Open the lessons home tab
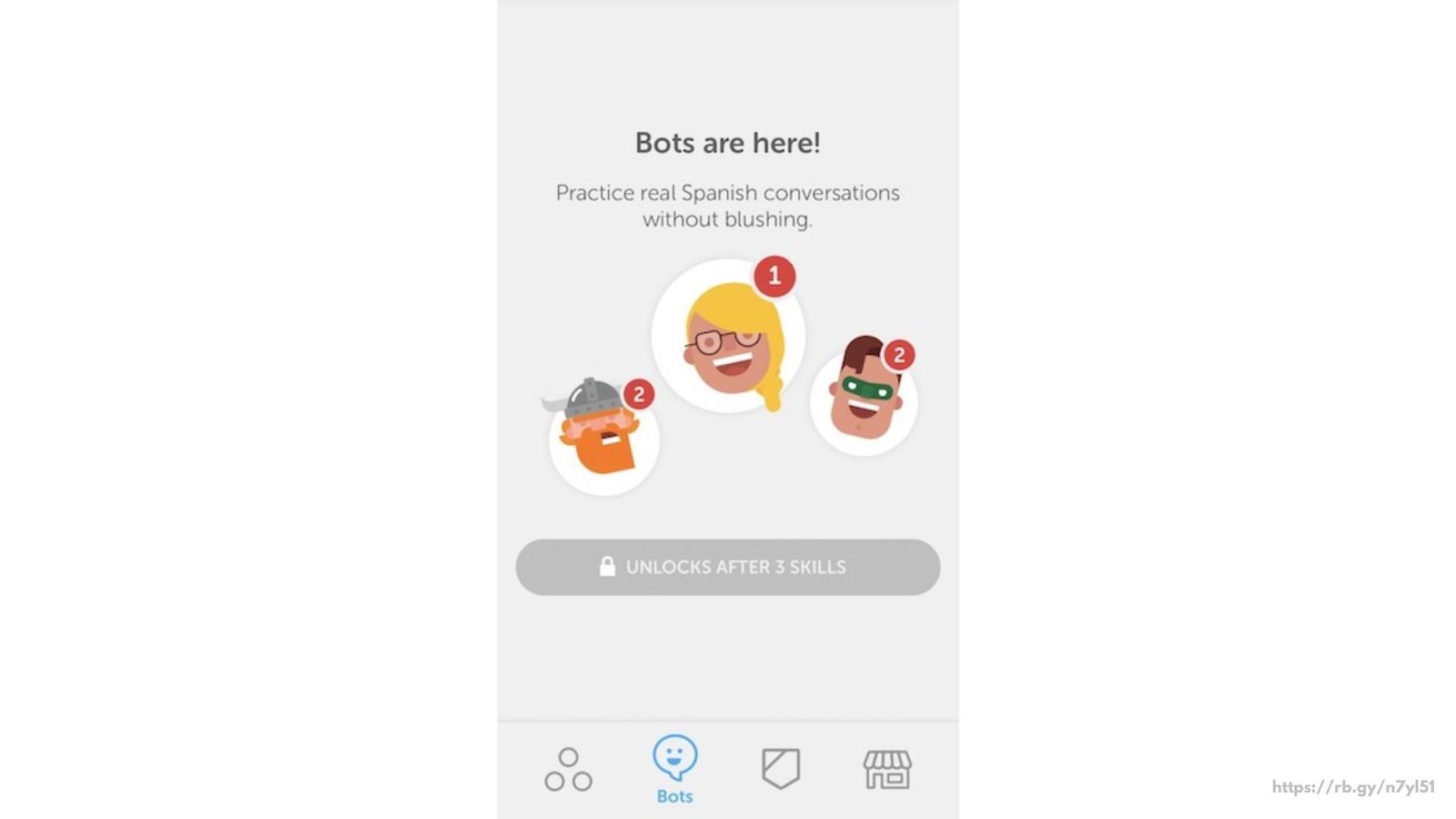Viewport: 1456px width, 819px height. (569, 770)
